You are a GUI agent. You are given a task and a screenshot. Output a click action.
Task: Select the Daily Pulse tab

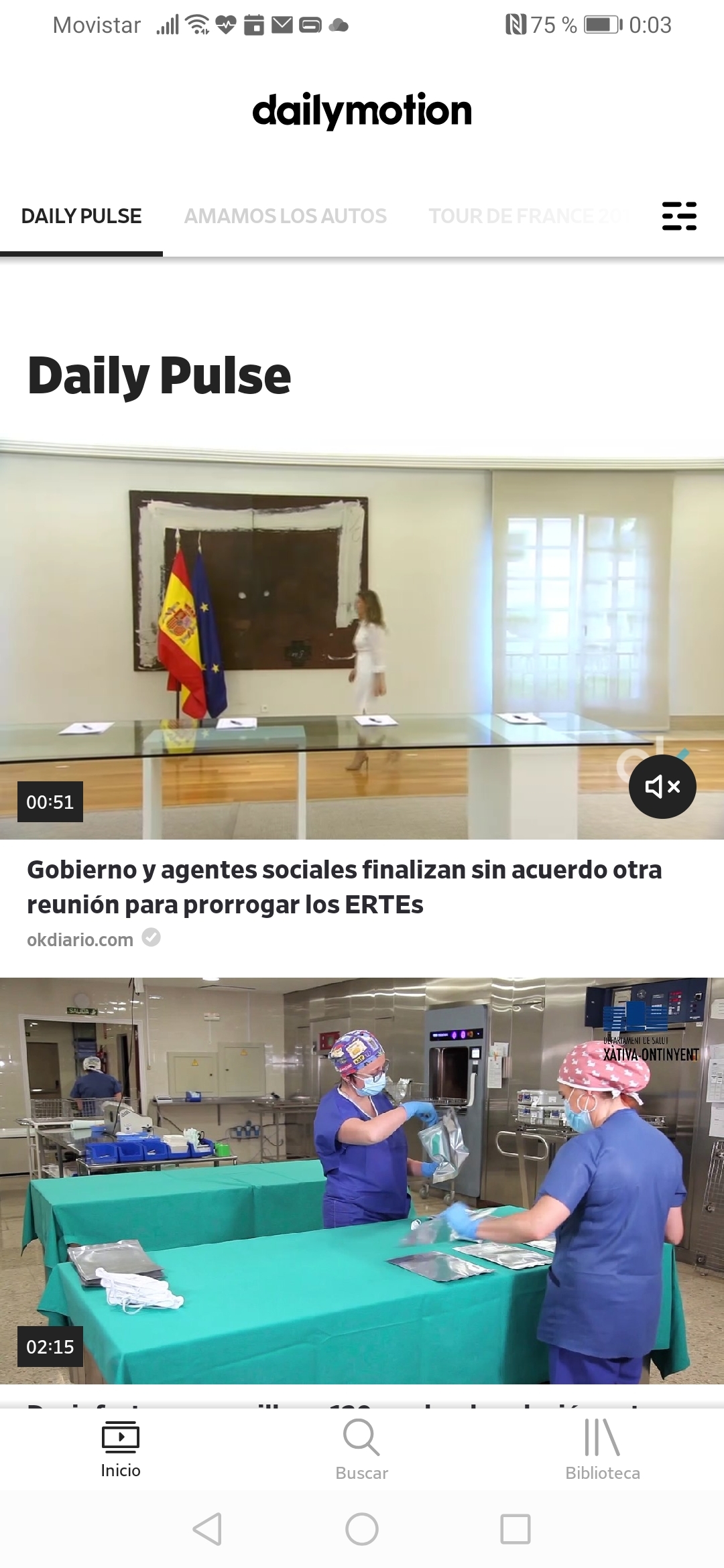coord(81,216)
